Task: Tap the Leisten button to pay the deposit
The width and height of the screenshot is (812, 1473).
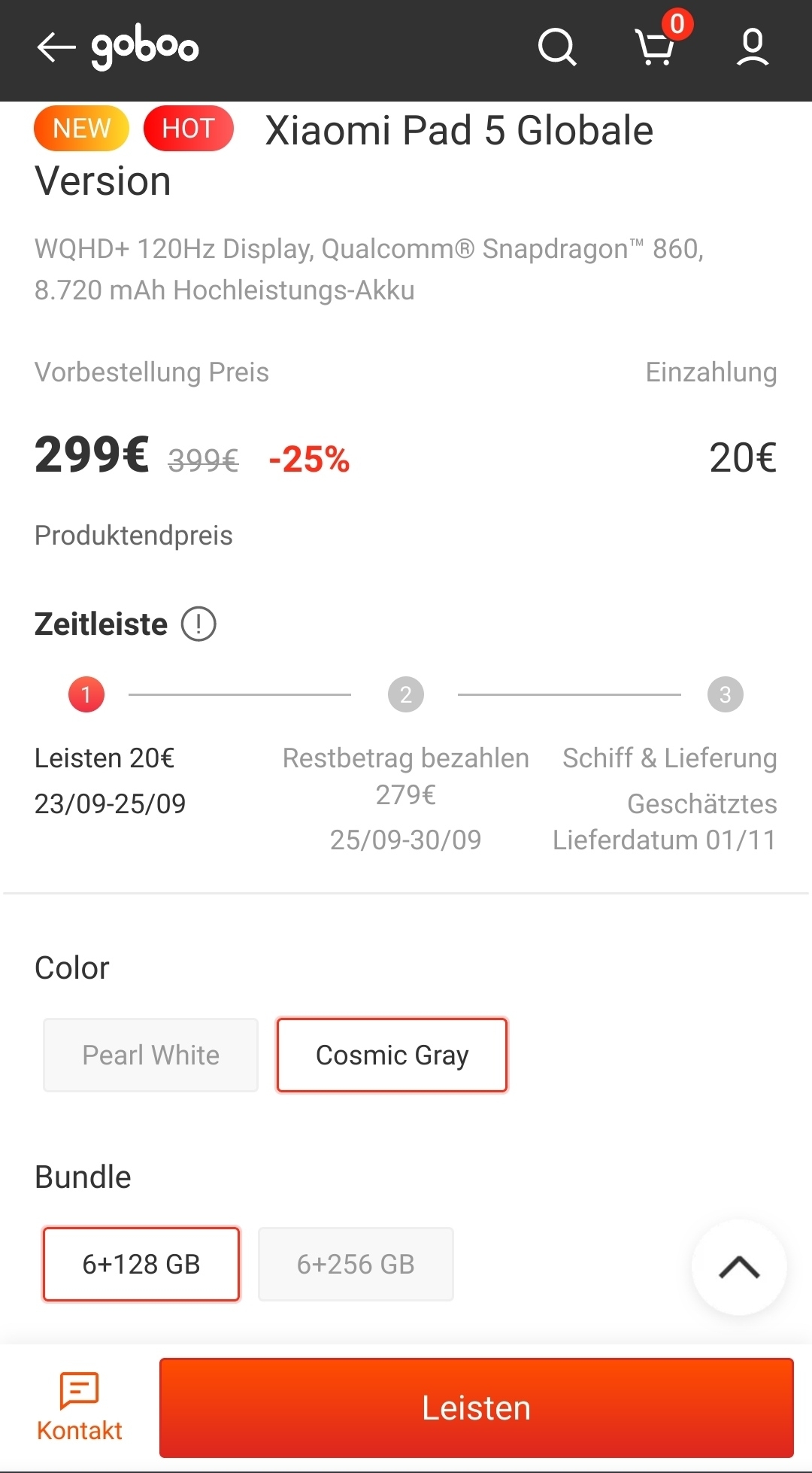Action: pyautogui.click(x=477, y=1408)
